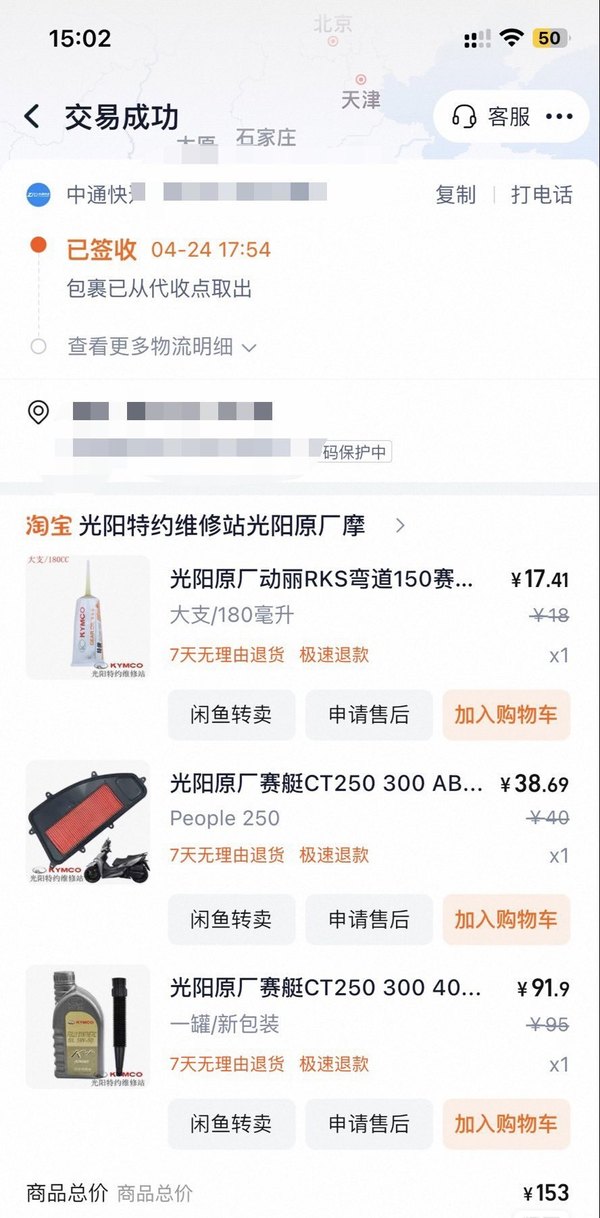Viewport: 600px width, 1218px height.
Task: Open the People 250 air filter item
Action: [x=320, y=785]
